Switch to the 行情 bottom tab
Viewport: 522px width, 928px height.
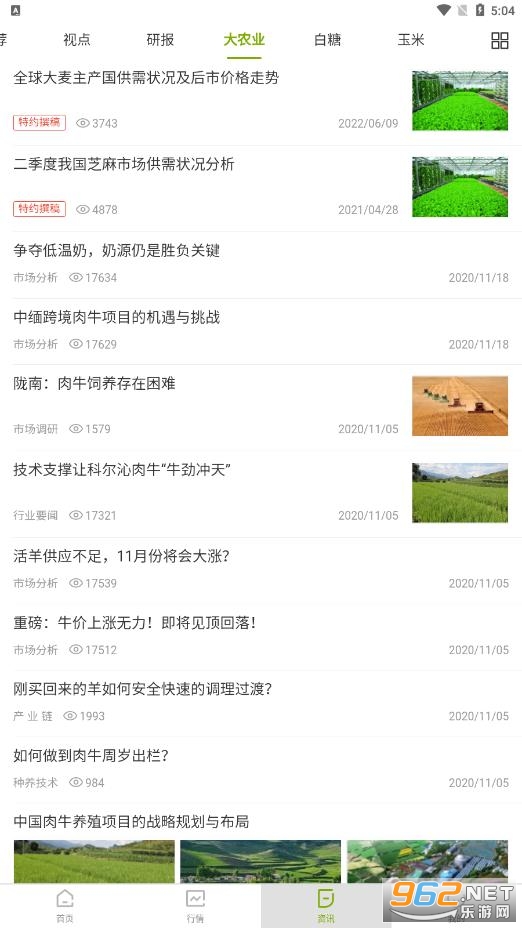195,906
